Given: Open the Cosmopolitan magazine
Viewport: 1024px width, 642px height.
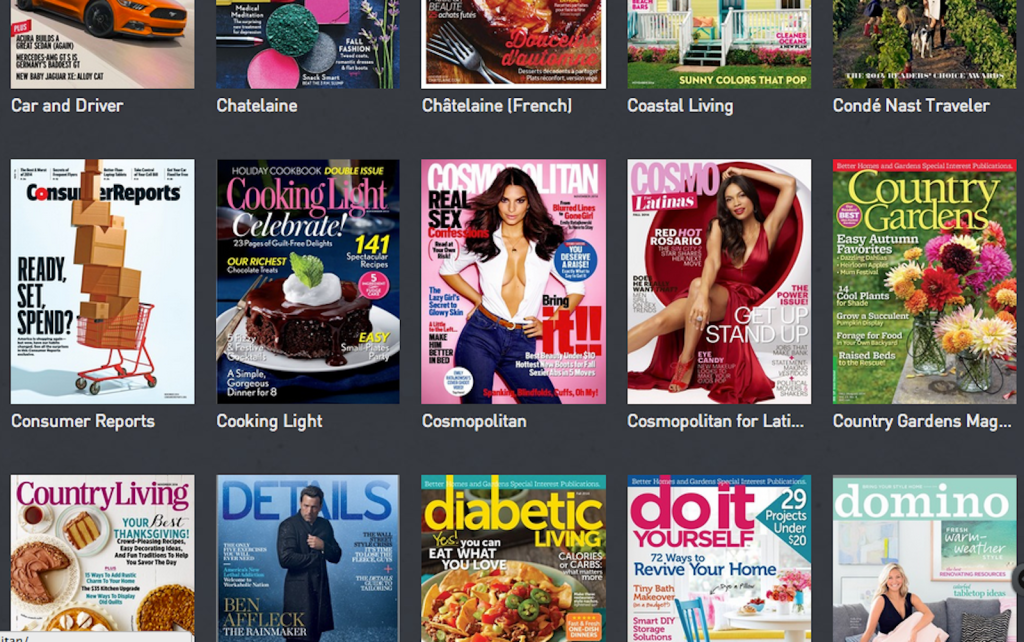Looking at the screenshot, I should click(513, 281).
